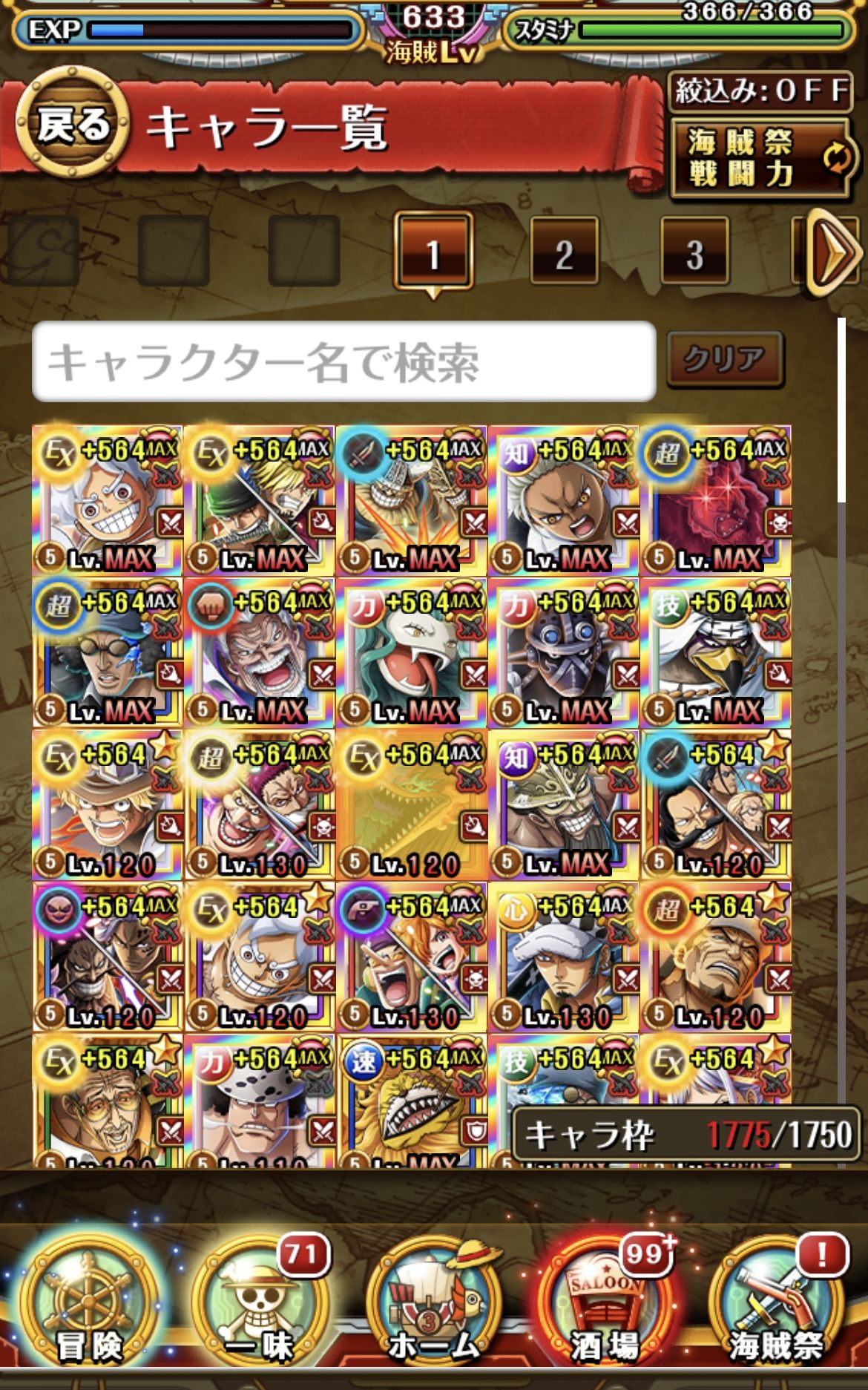Viewport: 868px width, 1390px height.
Task: Select the Lv.130 character with the 心 badge
Action: click(x=563, y=957)
